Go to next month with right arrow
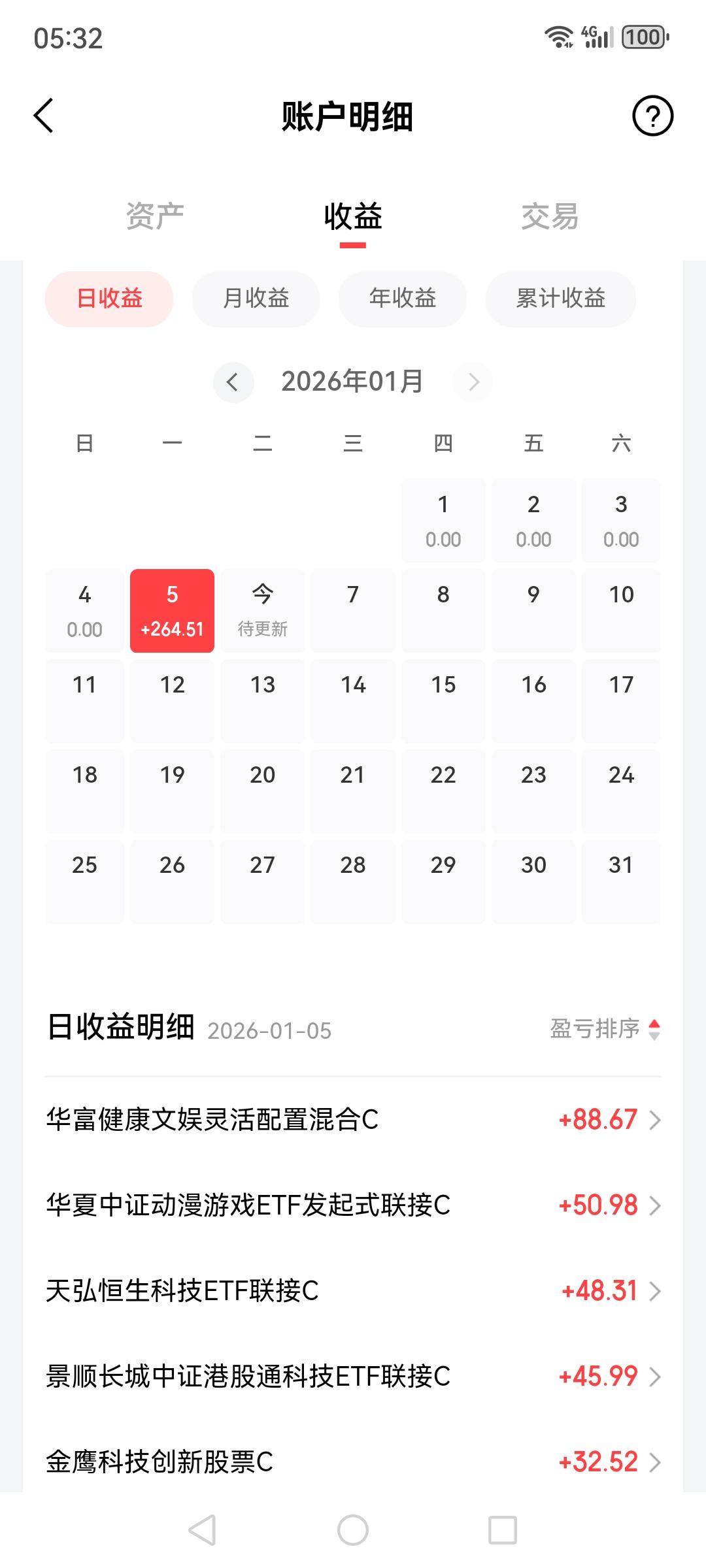The width and height of the screenshot is (706, 1568). point(473,382)
